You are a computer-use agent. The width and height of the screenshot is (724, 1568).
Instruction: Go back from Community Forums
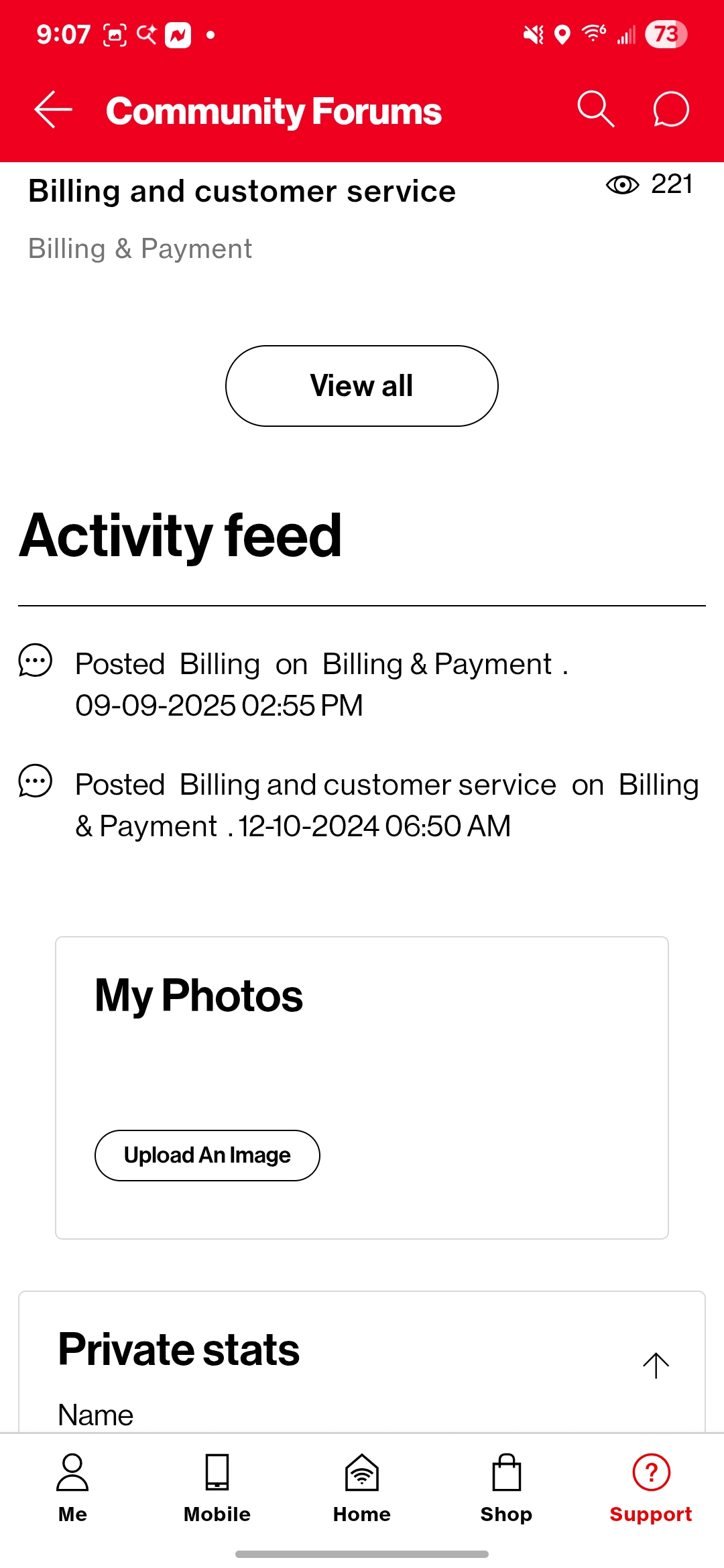54,110
